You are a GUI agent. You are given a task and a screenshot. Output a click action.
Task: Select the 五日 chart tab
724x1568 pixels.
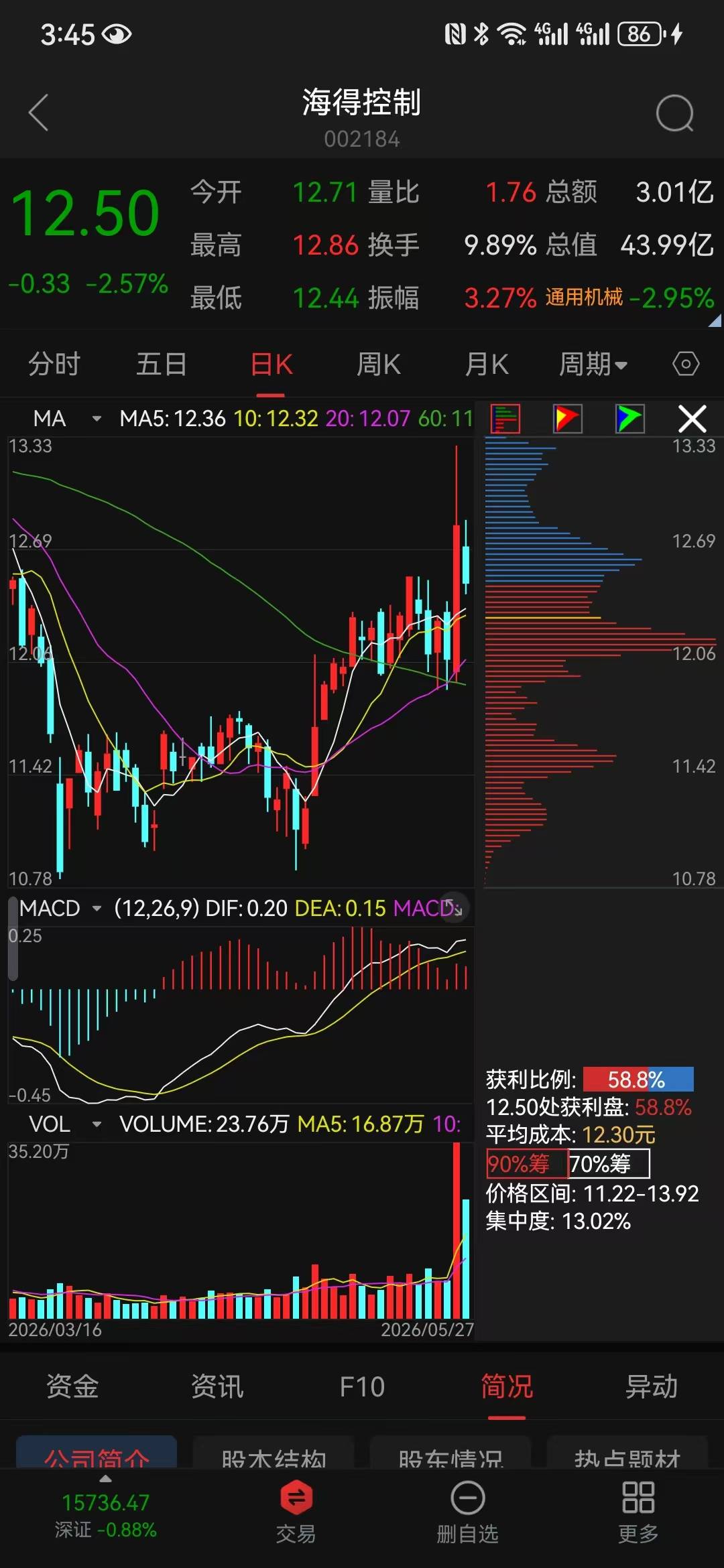[162, 365]
